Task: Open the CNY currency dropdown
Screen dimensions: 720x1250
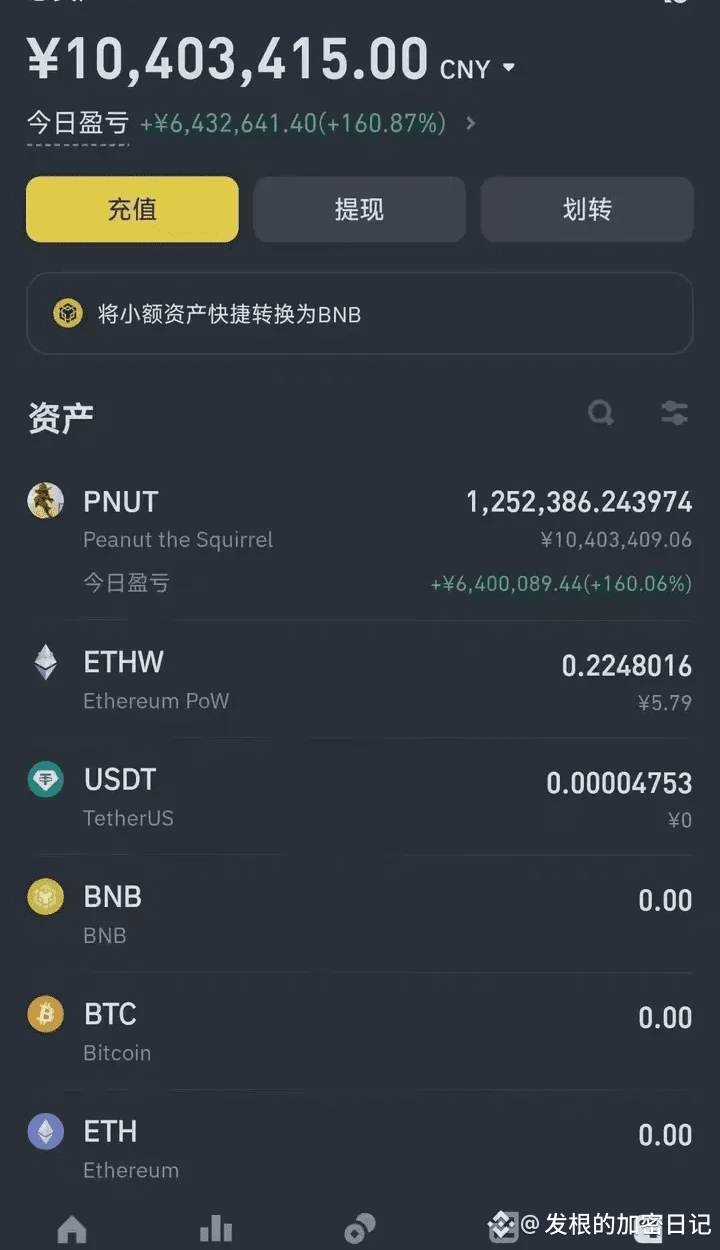Action: 478,69
